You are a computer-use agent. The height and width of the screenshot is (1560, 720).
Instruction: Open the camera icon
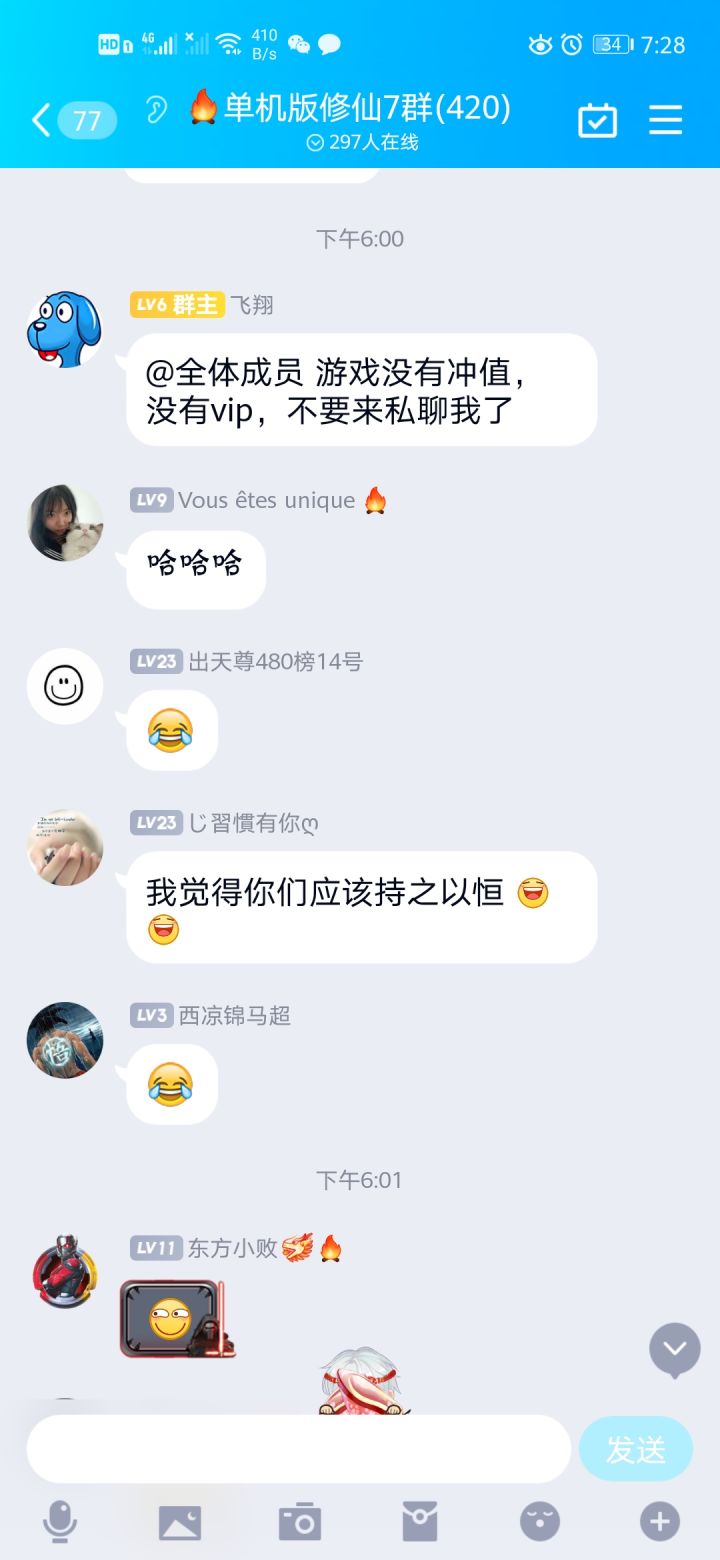pyautogui.click(x=299, y=1522)
